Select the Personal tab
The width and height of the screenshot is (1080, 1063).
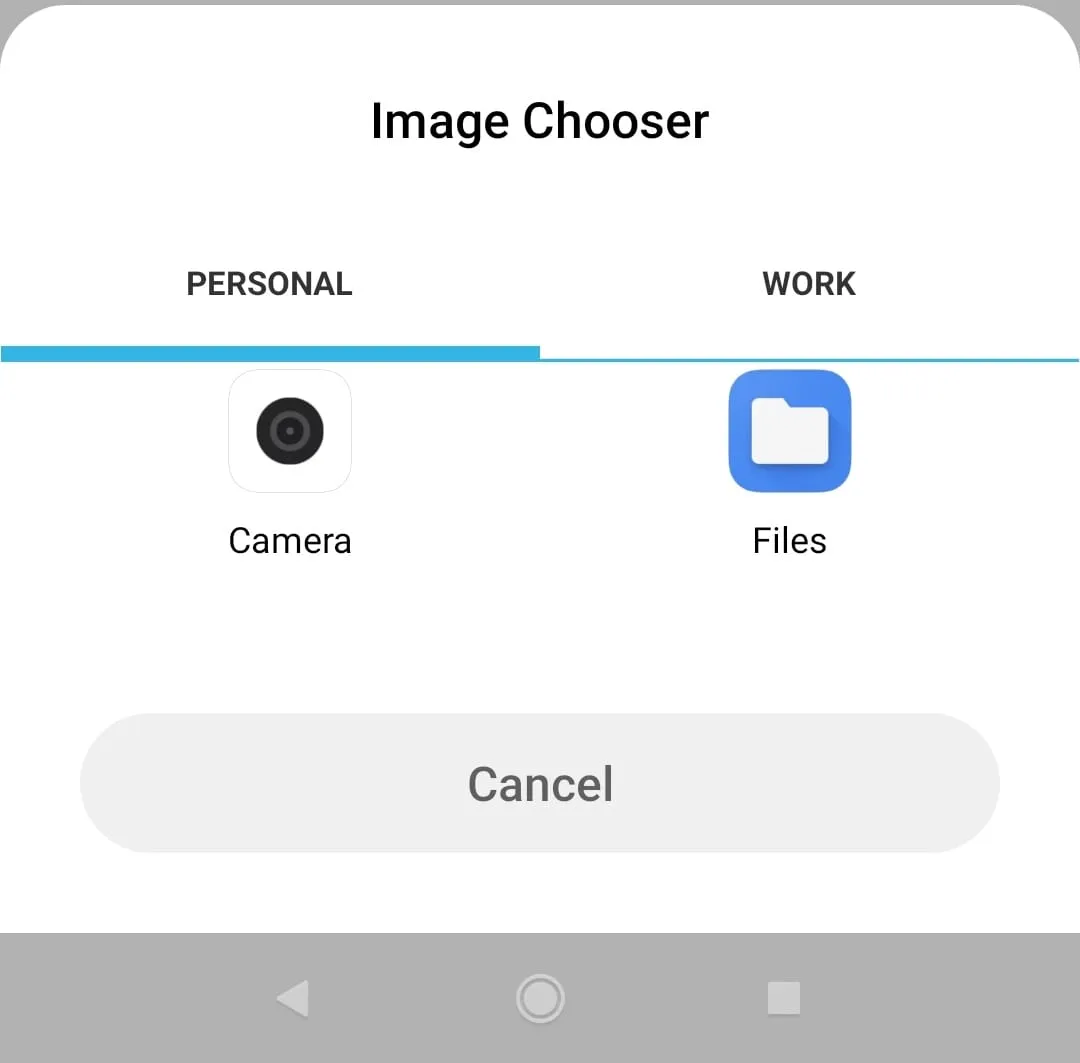[270, 284]
